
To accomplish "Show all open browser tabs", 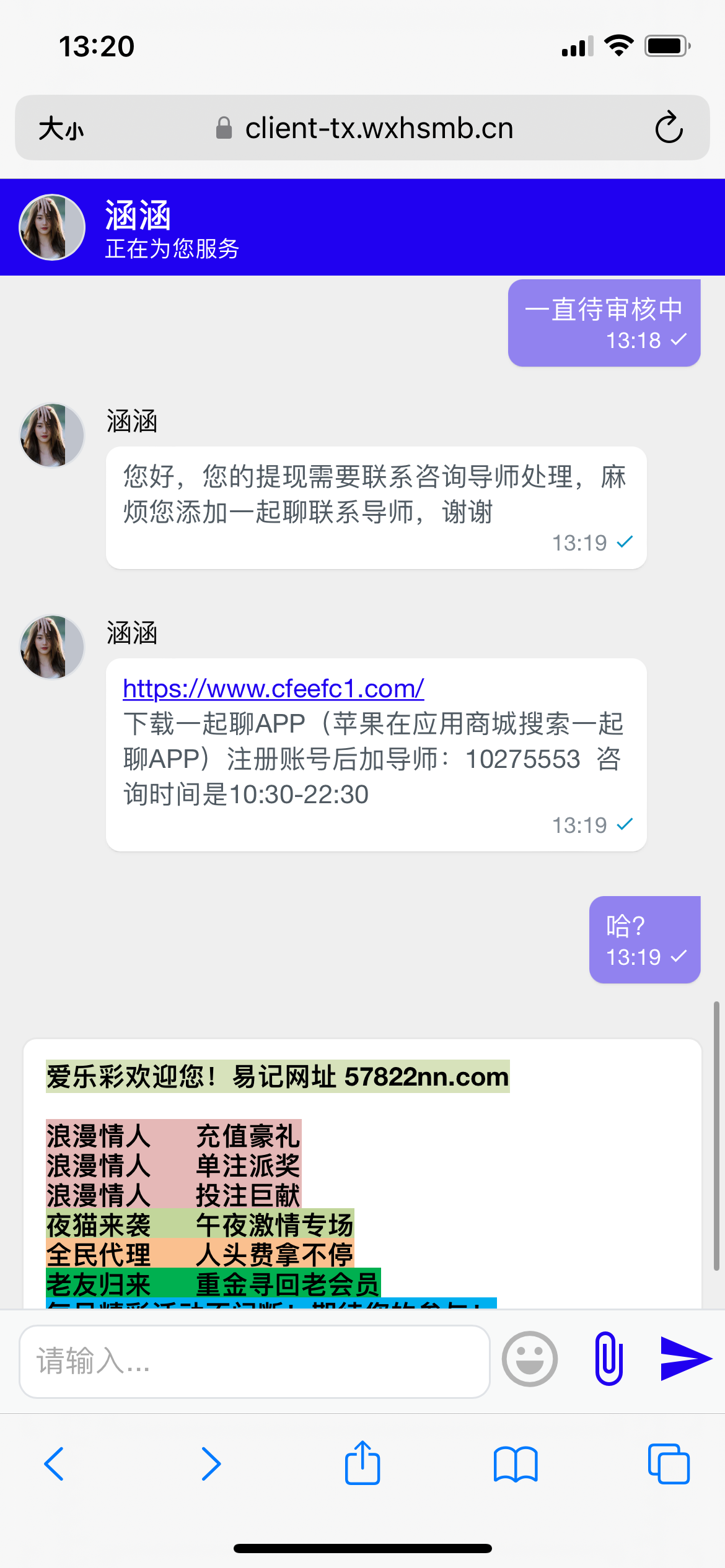I will click(668, 1464).
